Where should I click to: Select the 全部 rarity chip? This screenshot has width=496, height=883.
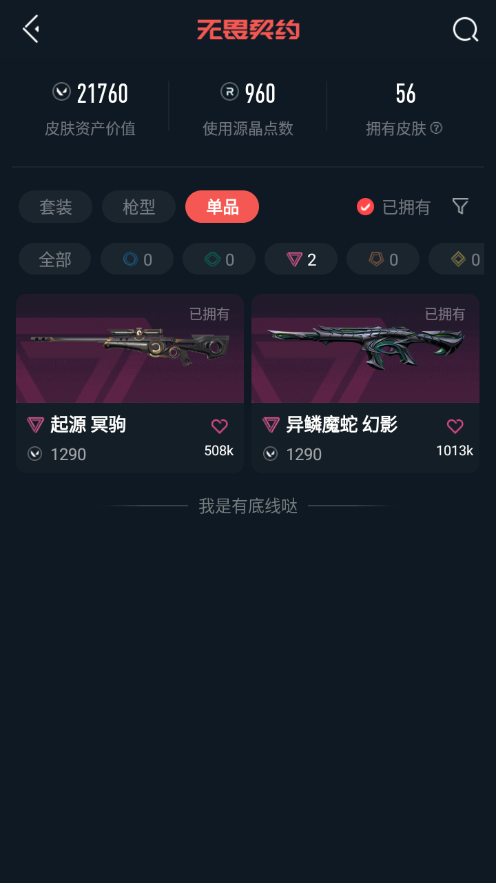(55, 259)
